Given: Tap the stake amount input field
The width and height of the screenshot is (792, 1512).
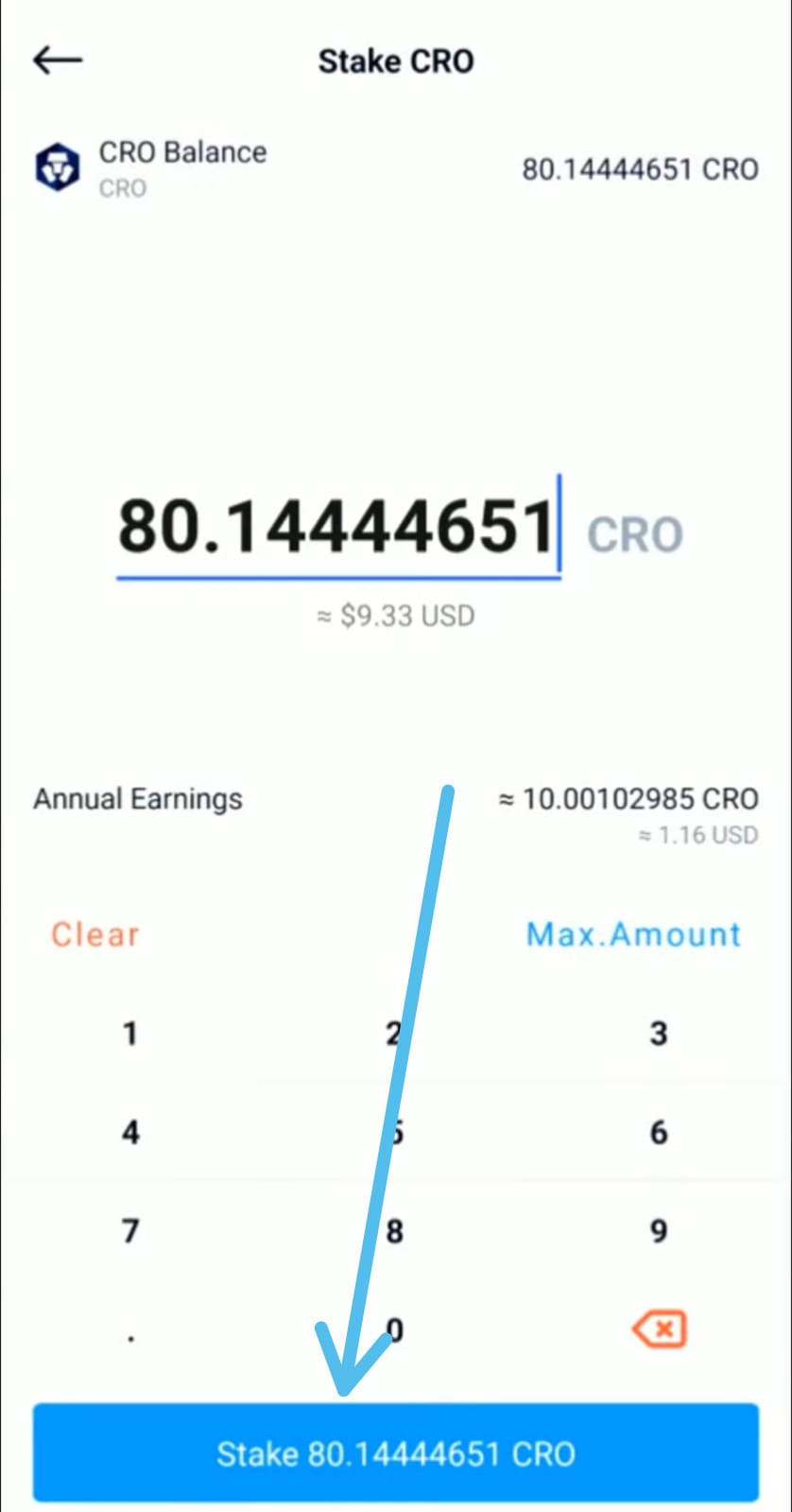Looking at the screenshot, I should click(x=338, y=526).
